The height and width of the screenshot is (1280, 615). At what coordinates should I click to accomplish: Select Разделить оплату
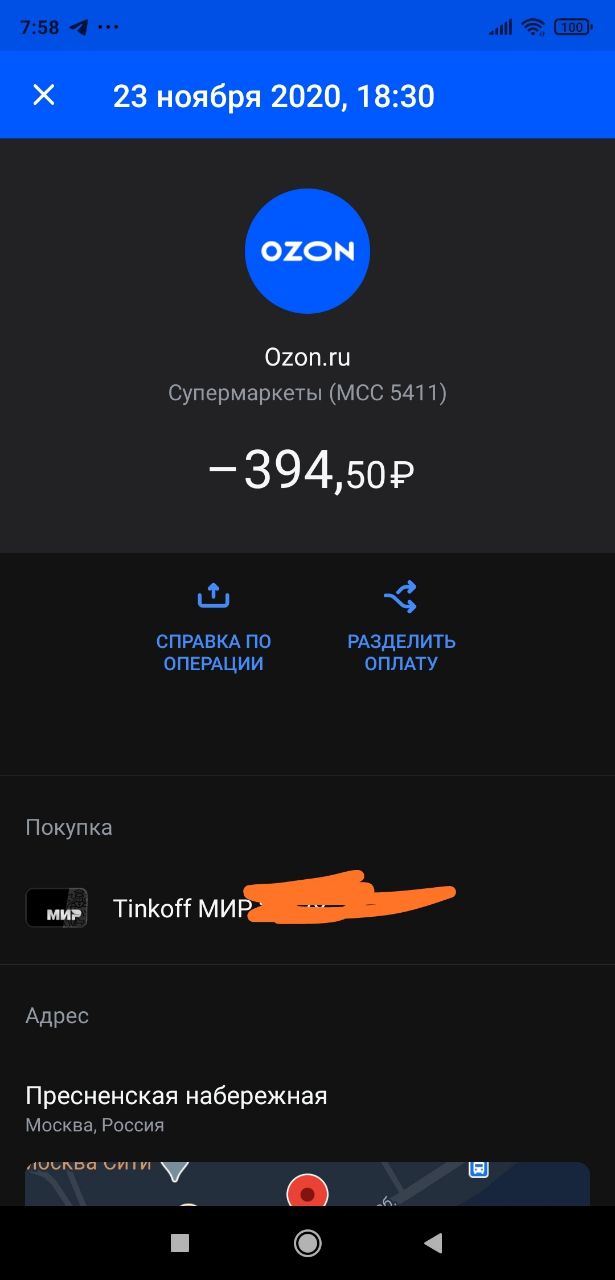coord(401,627)
